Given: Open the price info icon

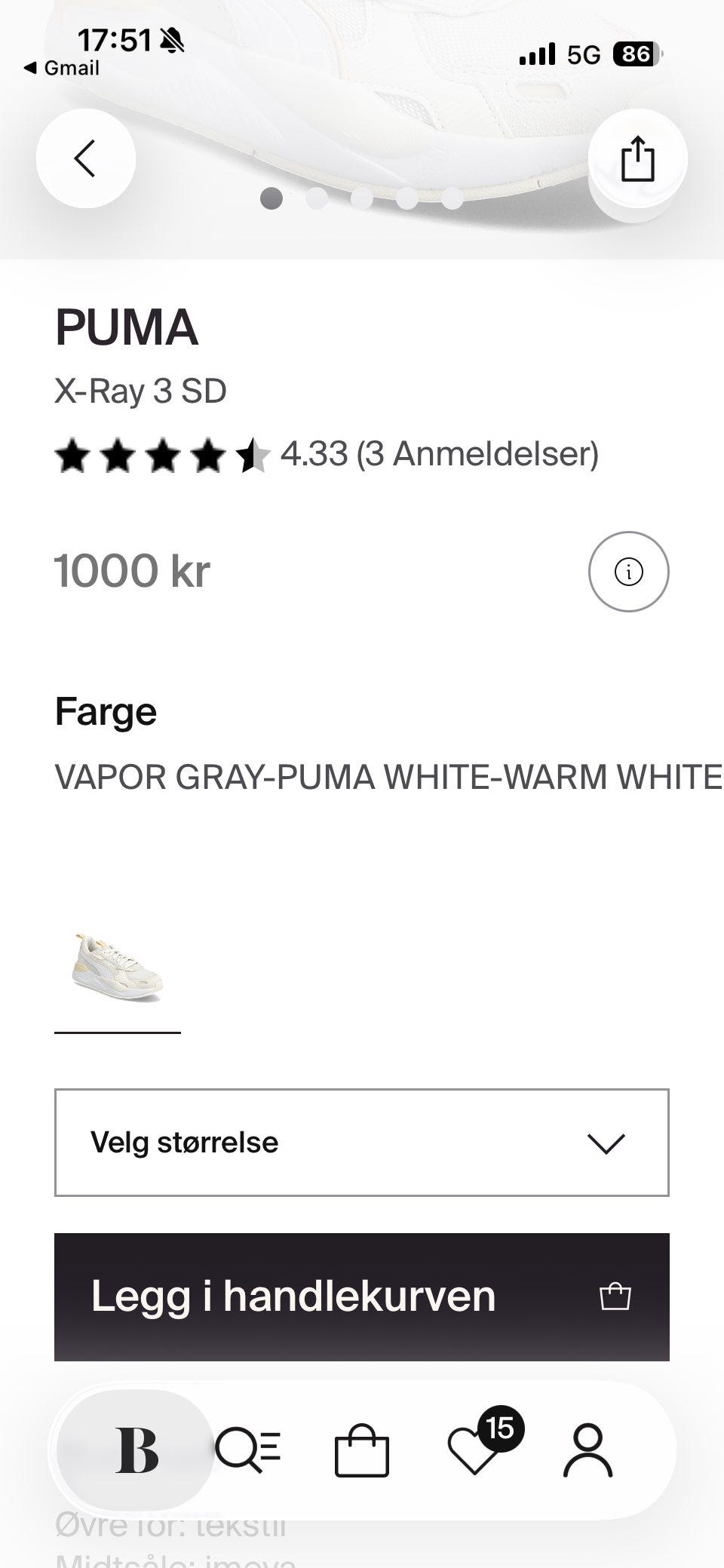Looking at the screenshot, I should tap(628, 572).
